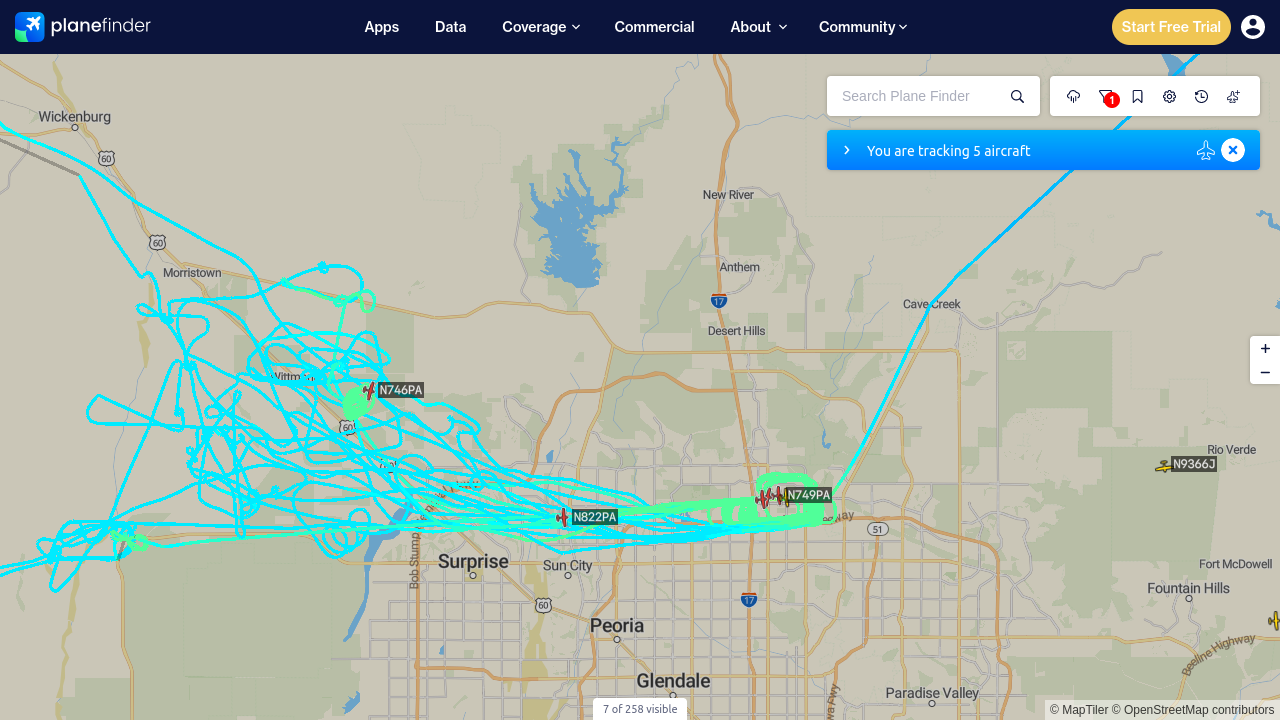Go to the Apps page
This screenshot has width=1280, height=720.
[382, 27]
